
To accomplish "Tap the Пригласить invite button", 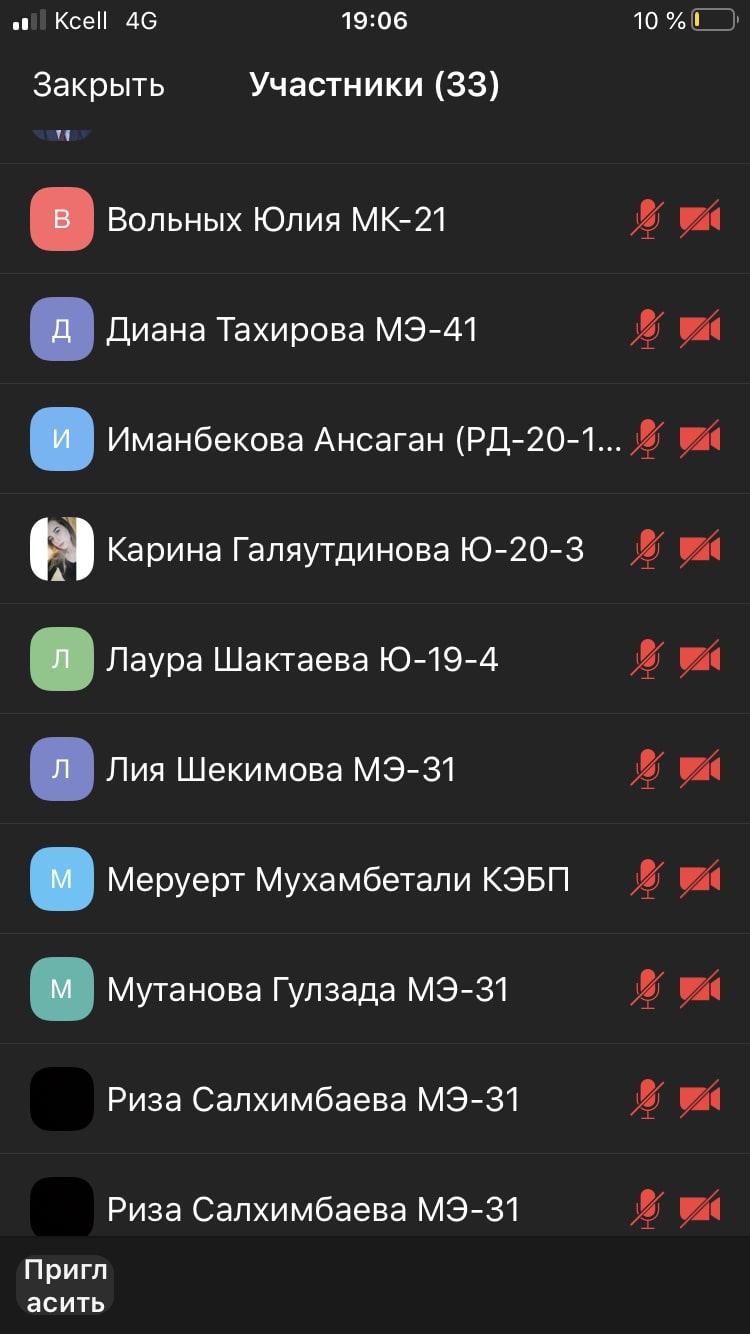I will tap(65, 1286).
